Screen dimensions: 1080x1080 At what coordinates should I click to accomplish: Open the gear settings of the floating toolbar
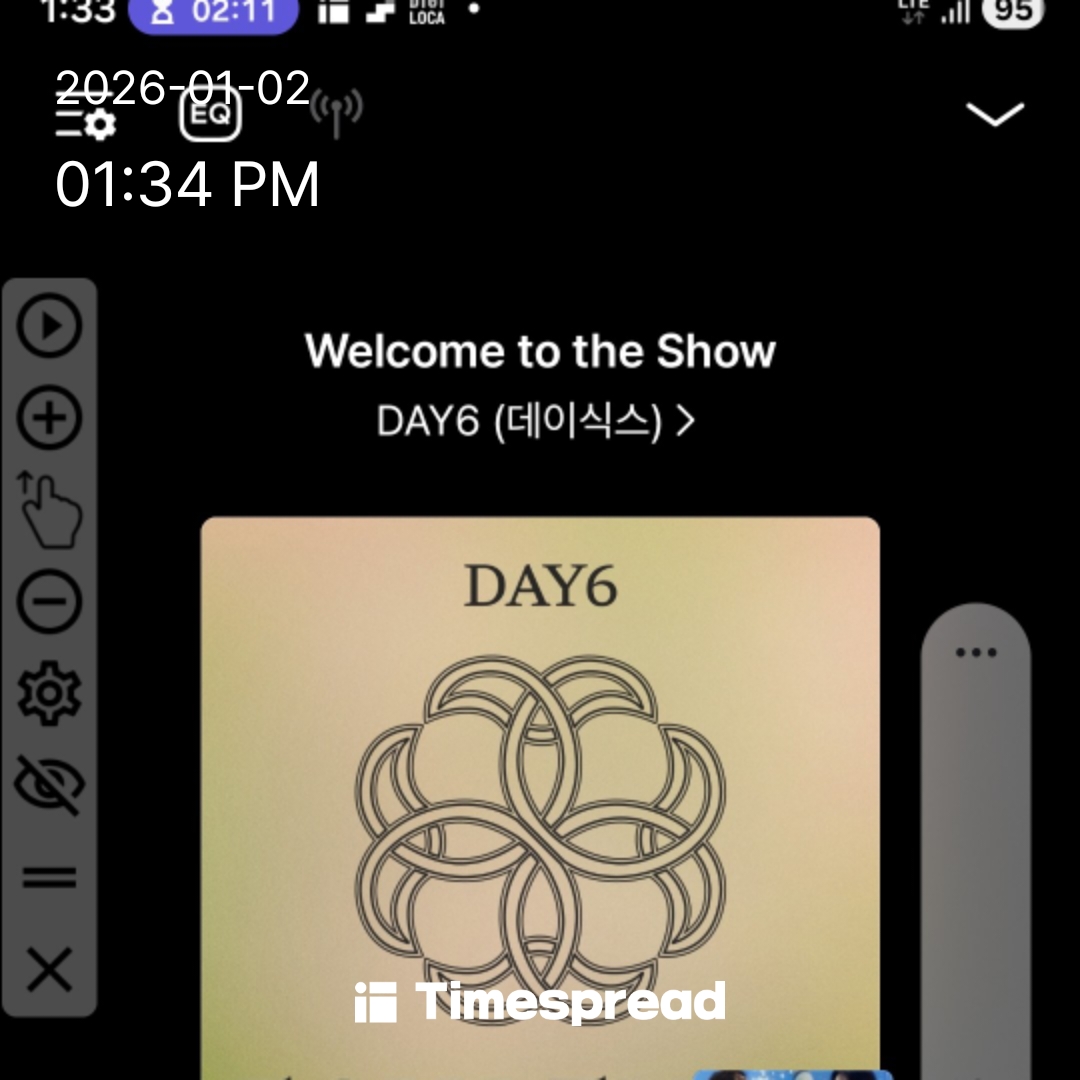coord(50,695)
